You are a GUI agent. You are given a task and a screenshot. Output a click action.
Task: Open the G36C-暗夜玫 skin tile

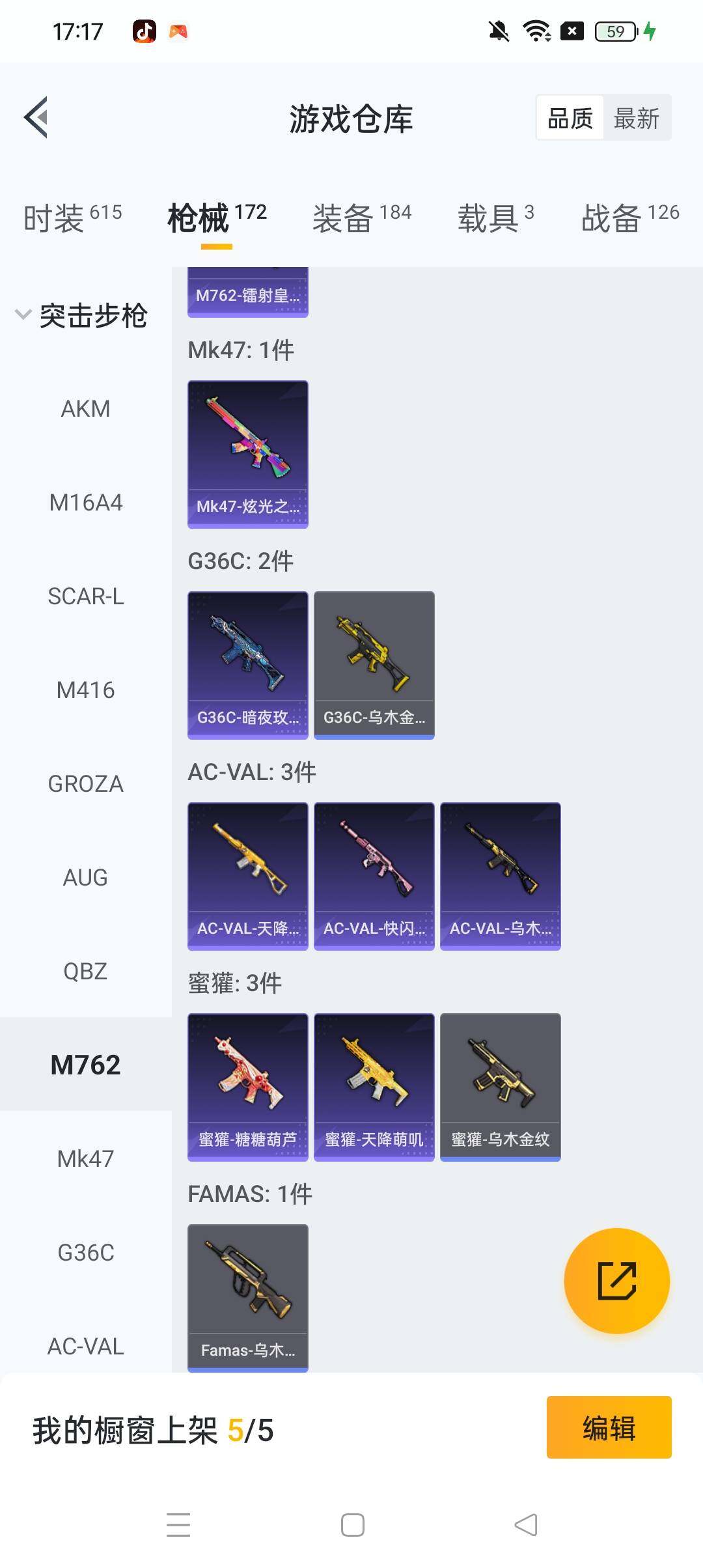click(x=248, y=665)
